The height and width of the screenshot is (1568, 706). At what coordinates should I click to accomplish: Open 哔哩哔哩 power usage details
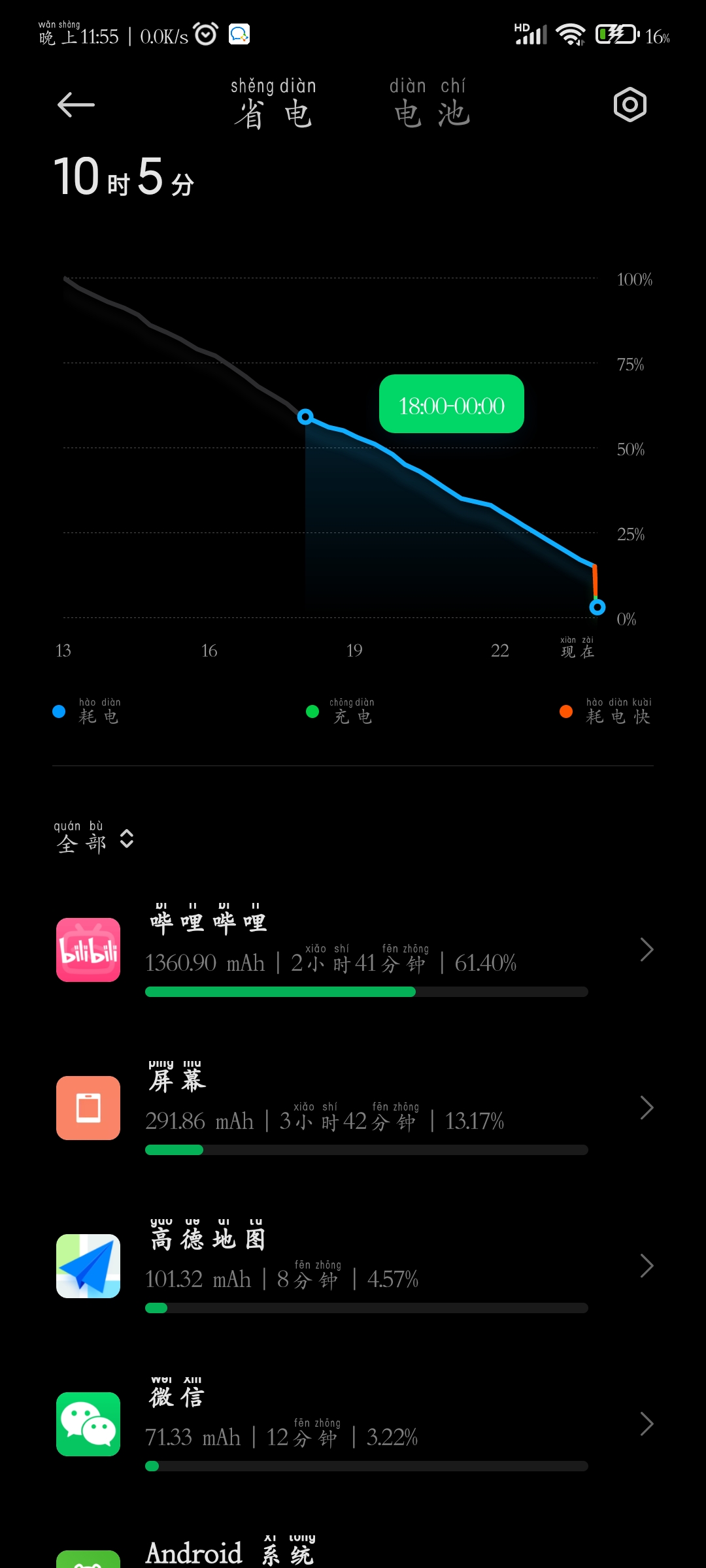pyautogui.click(x=353, y=950)
